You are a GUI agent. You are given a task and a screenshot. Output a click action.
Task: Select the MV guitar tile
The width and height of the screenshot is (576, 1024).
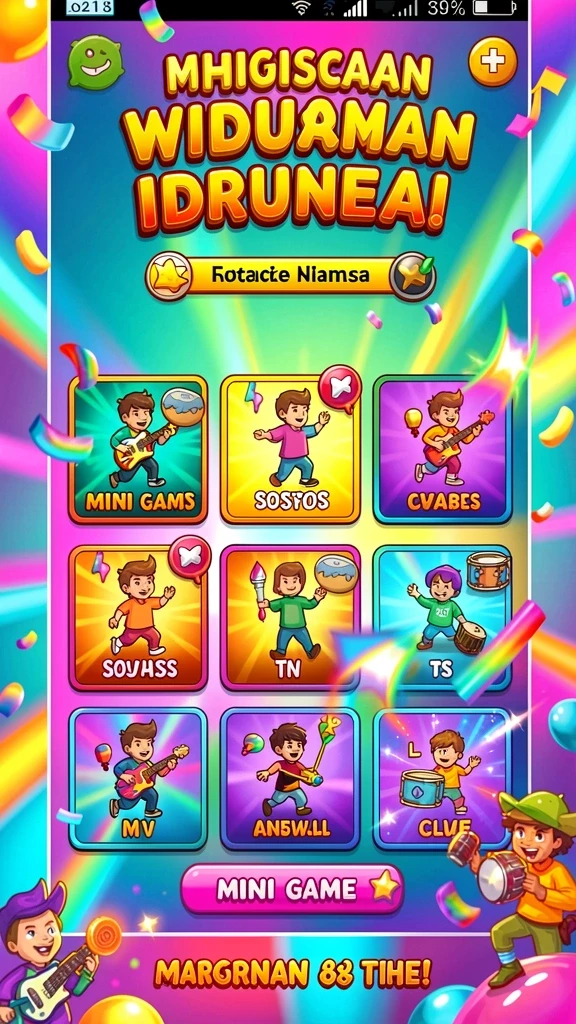click(138, 779)
